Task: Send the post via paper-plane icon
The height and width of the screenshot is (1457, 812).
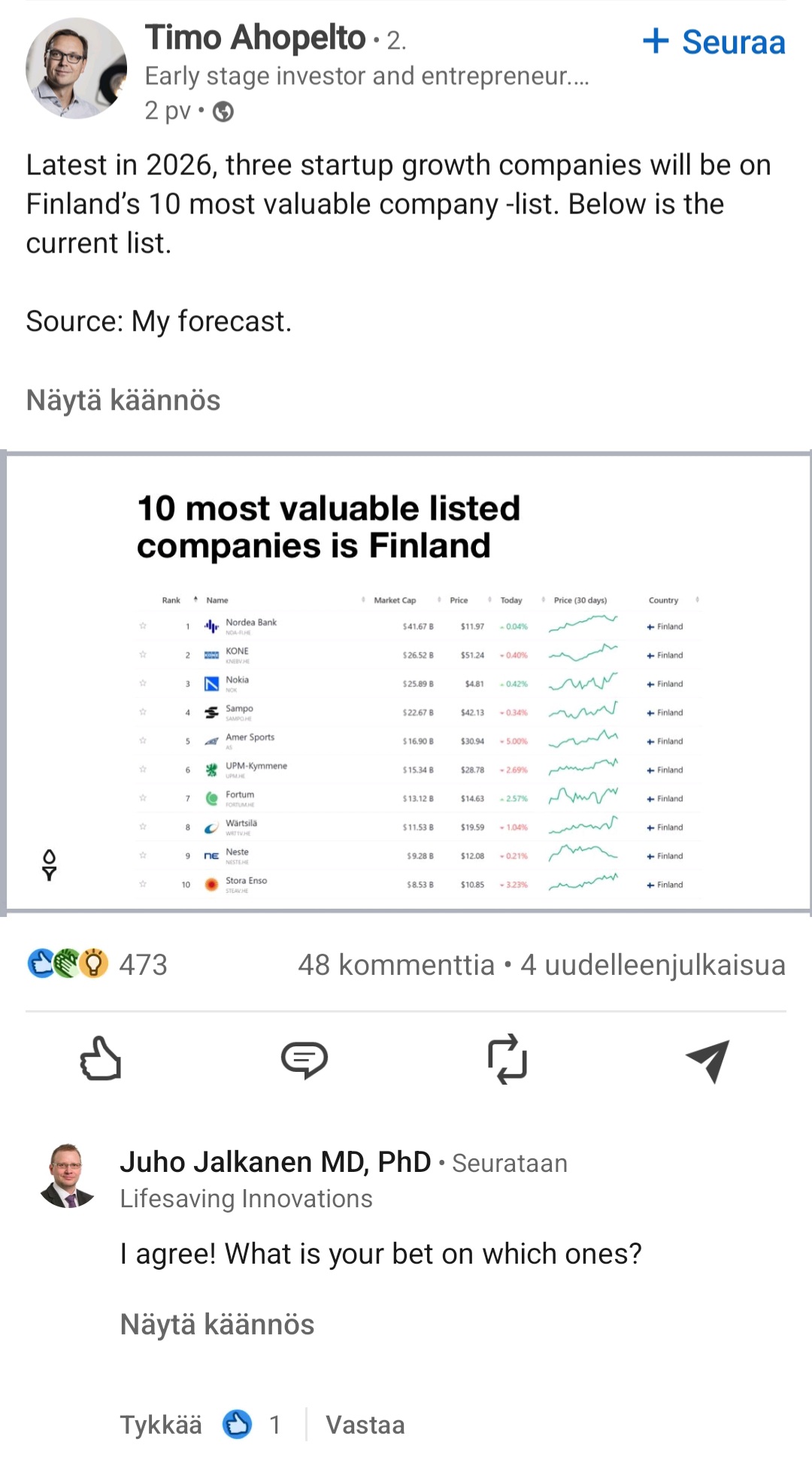Action: click(x=708, y=1060)
